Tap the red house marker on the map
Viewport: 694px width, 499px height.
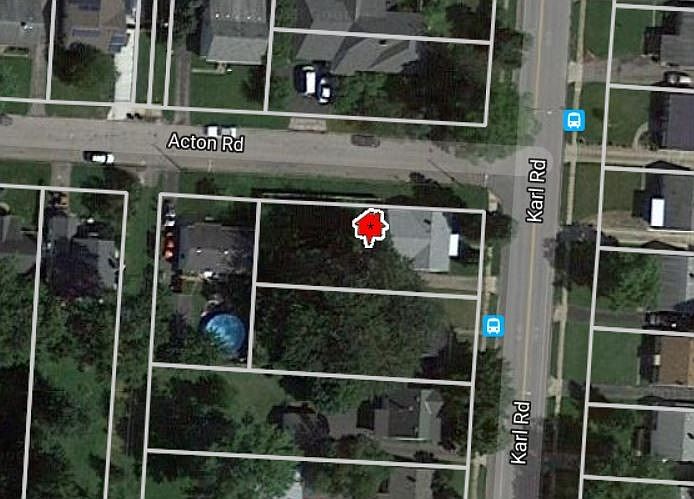click(x=371, y=228)
